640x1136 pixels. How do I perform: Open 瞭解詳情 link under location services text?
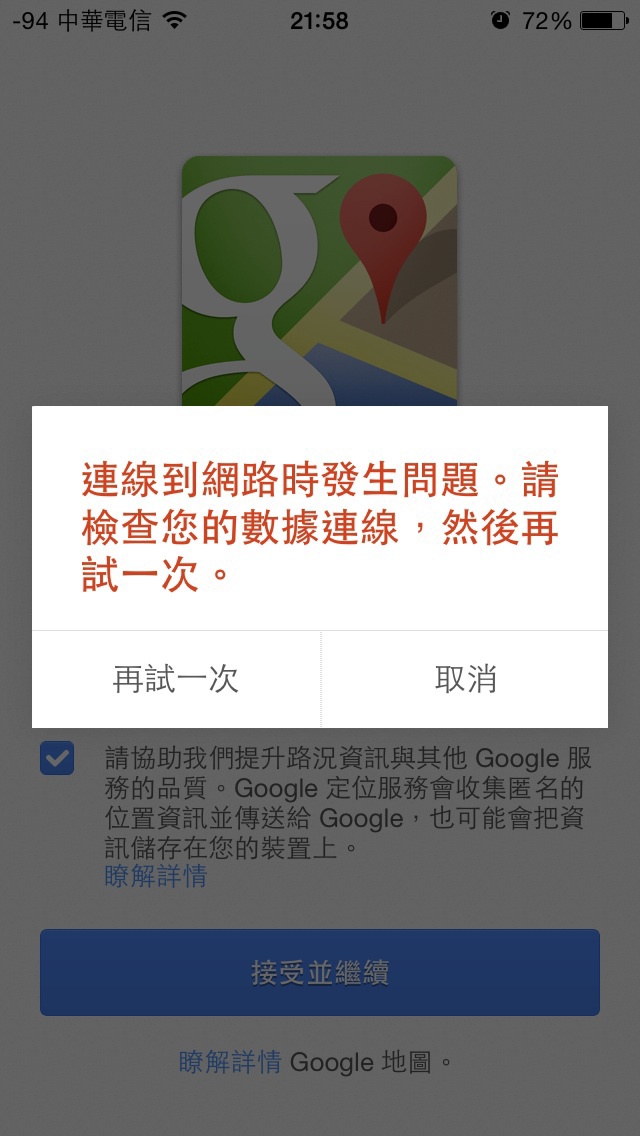point(156,876)
